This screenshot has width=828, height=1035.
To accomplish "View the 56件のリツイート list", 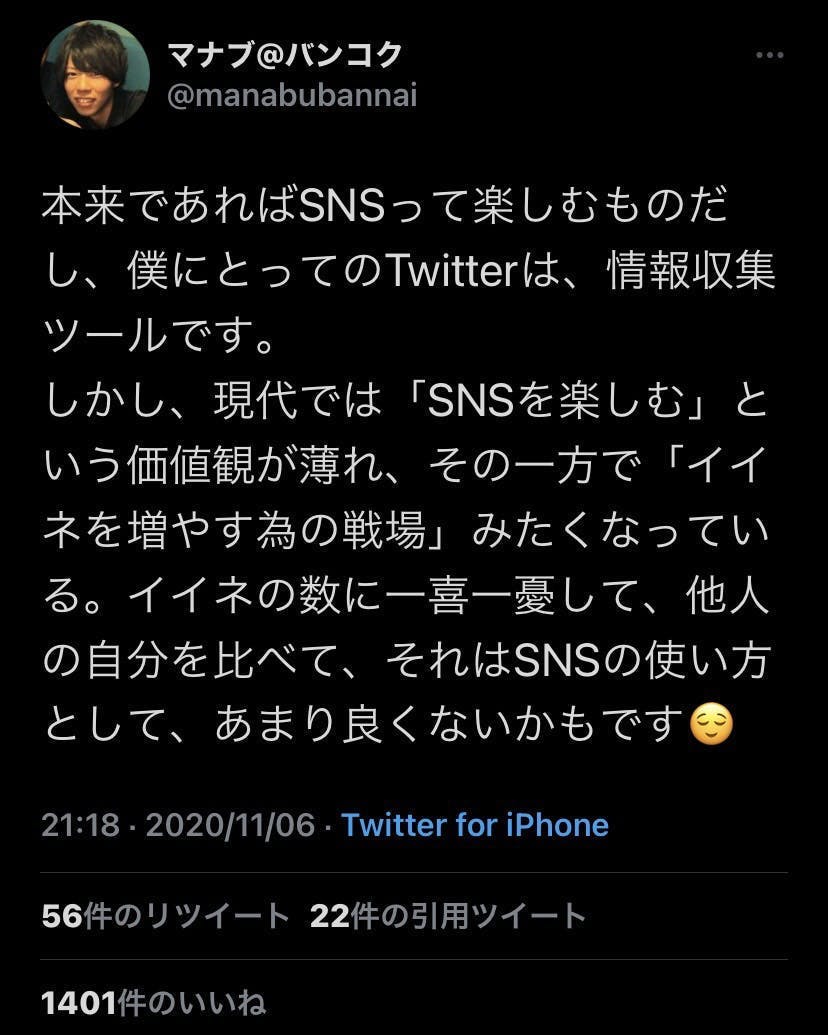I will (166, 915).
